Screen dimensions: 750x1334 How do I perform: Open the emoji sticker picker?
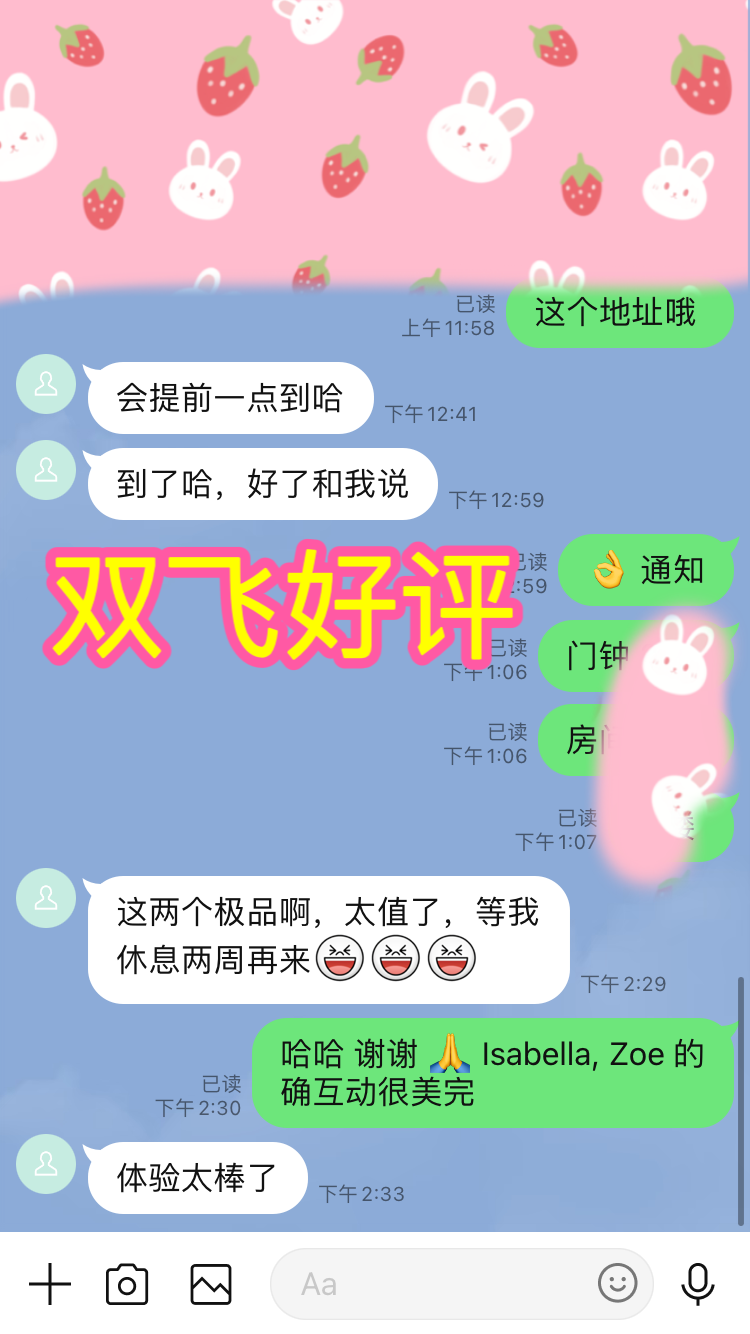[x=617, y=1282]
